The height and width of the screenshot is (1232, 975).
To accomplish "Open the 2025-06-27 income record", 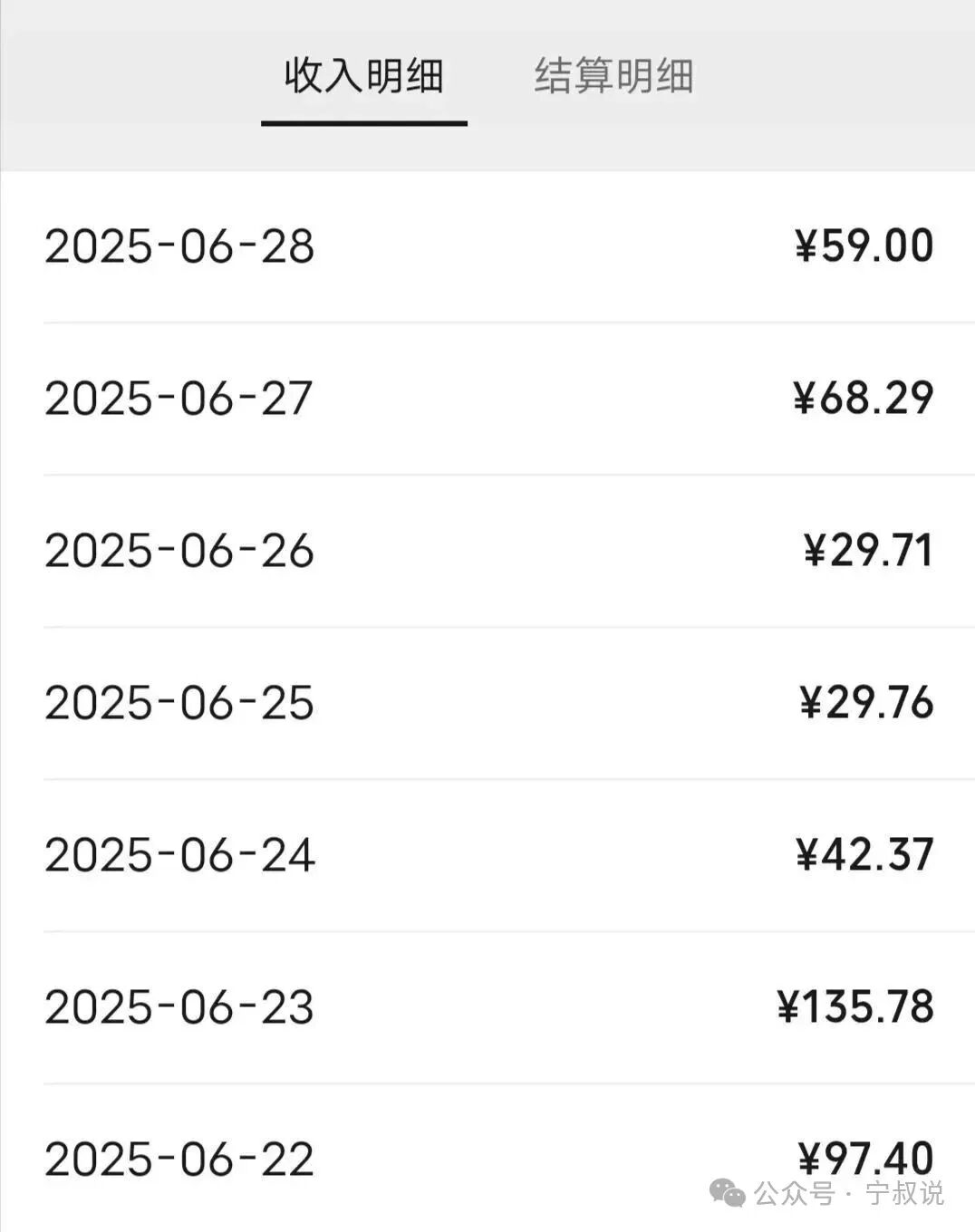I will (487, 397).
